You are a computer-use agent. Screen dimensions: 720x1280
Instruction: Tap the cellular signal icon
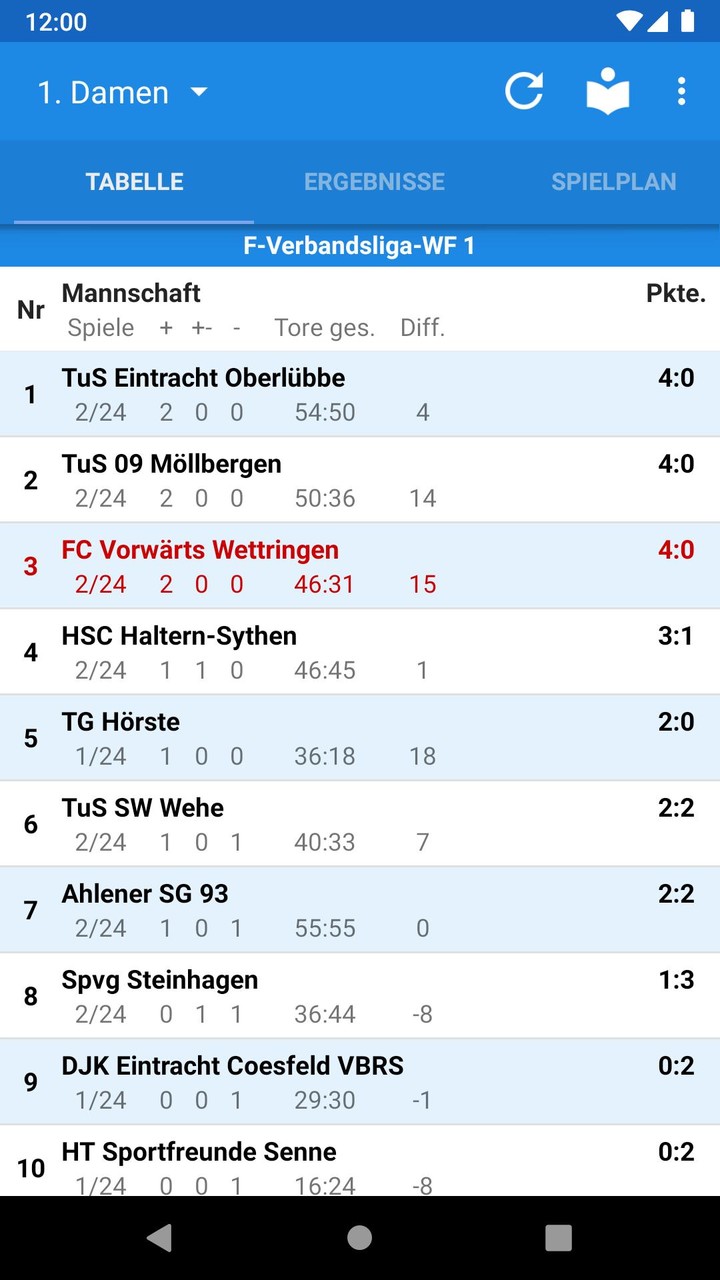[658, 22]
